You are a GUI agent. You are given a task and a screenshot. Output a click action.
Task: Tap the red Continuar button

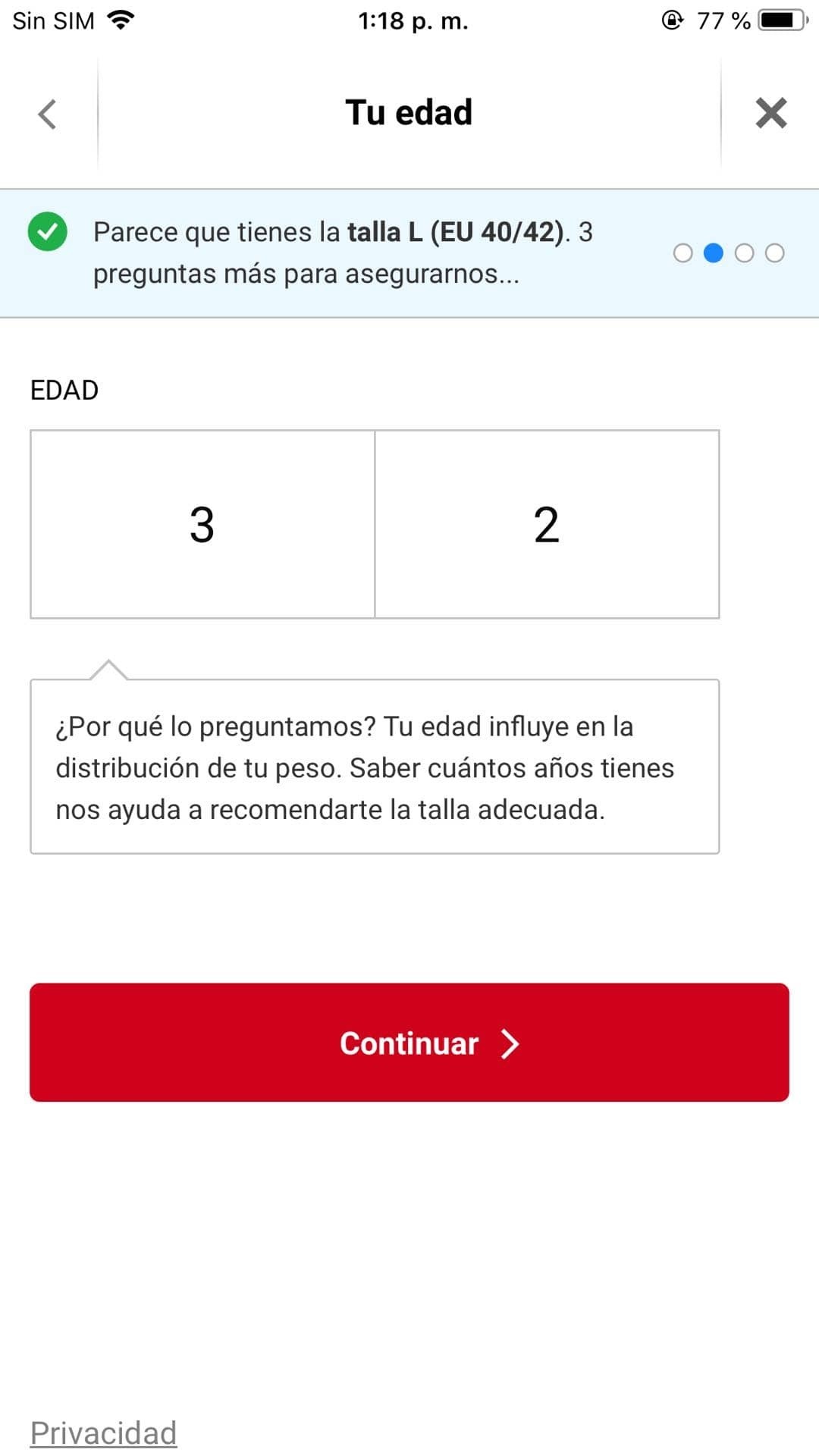click(409, 1042)
